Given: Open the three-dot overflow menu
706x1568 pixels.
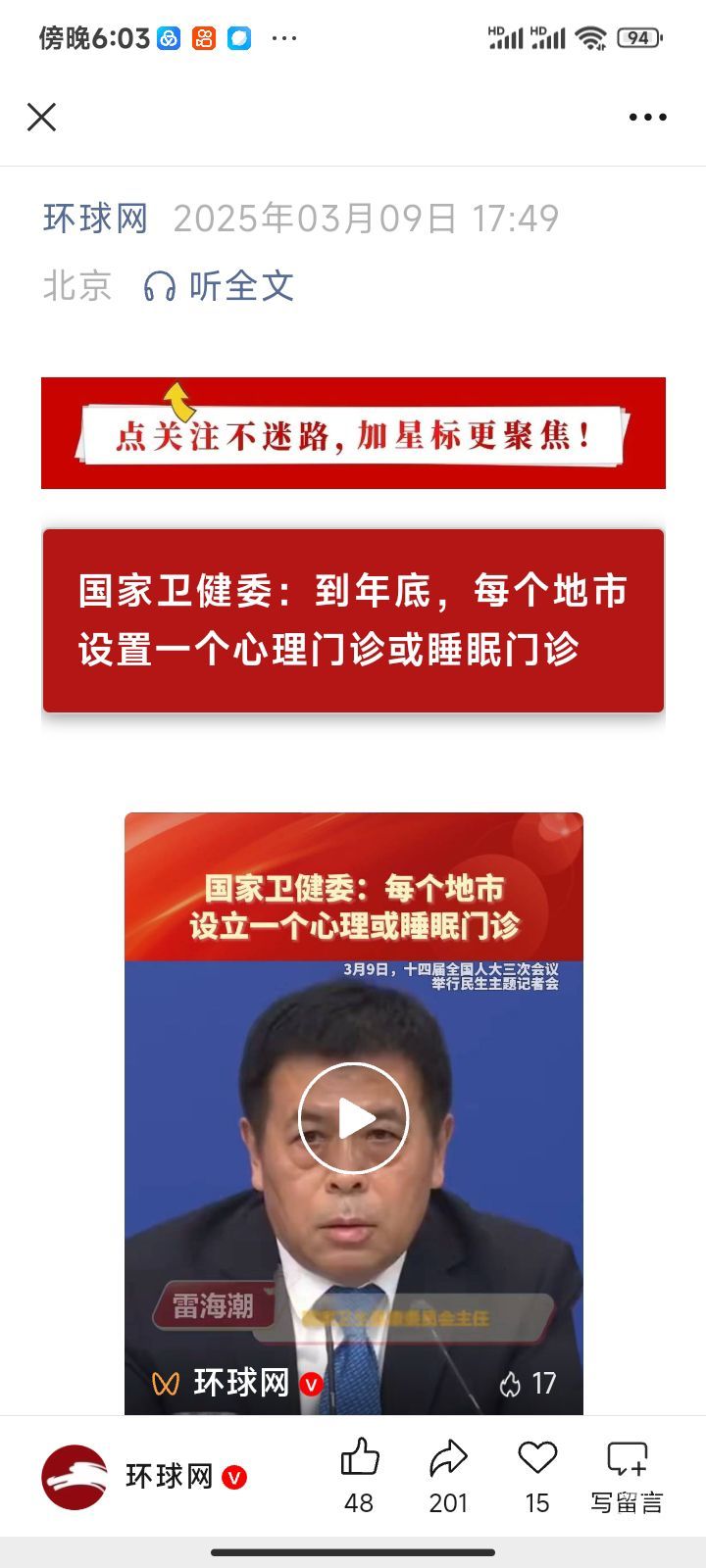Looking at the screenshot, I should pyautogui.click(x=647, y=118).
